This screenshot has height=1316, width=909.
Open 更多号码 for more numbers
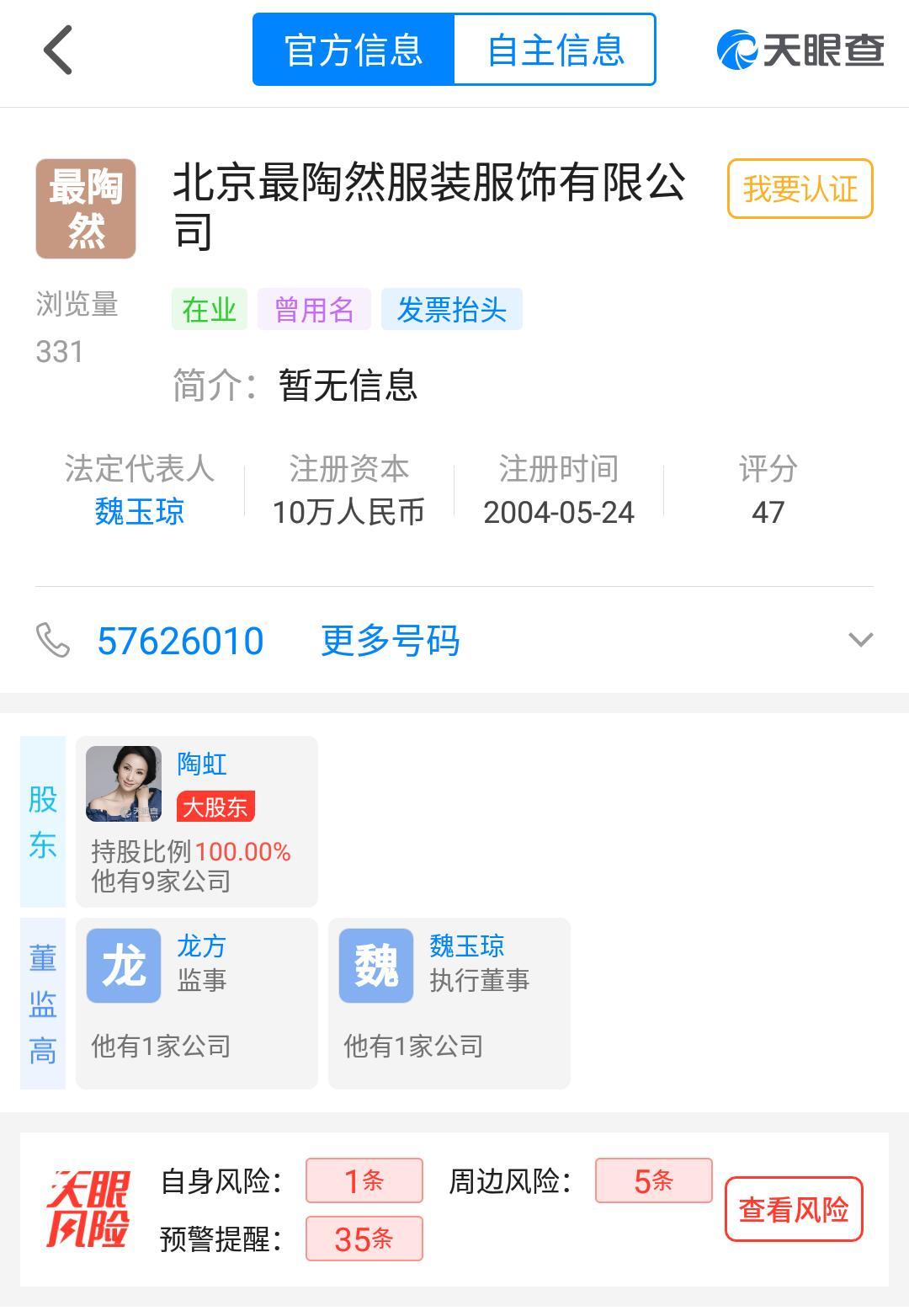(x=391, y=640)
